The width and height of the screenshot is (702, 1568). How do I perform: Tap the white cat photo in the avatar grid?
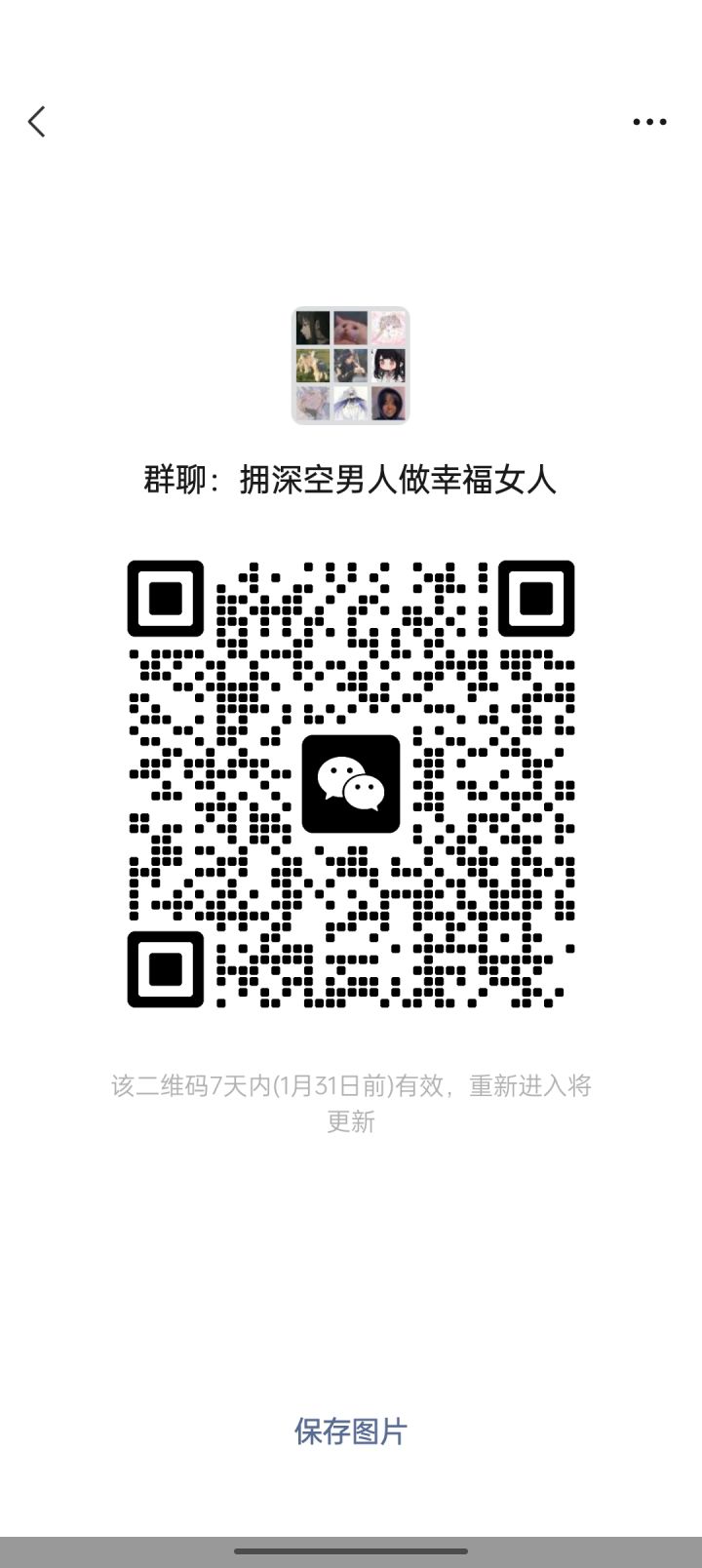349,328
